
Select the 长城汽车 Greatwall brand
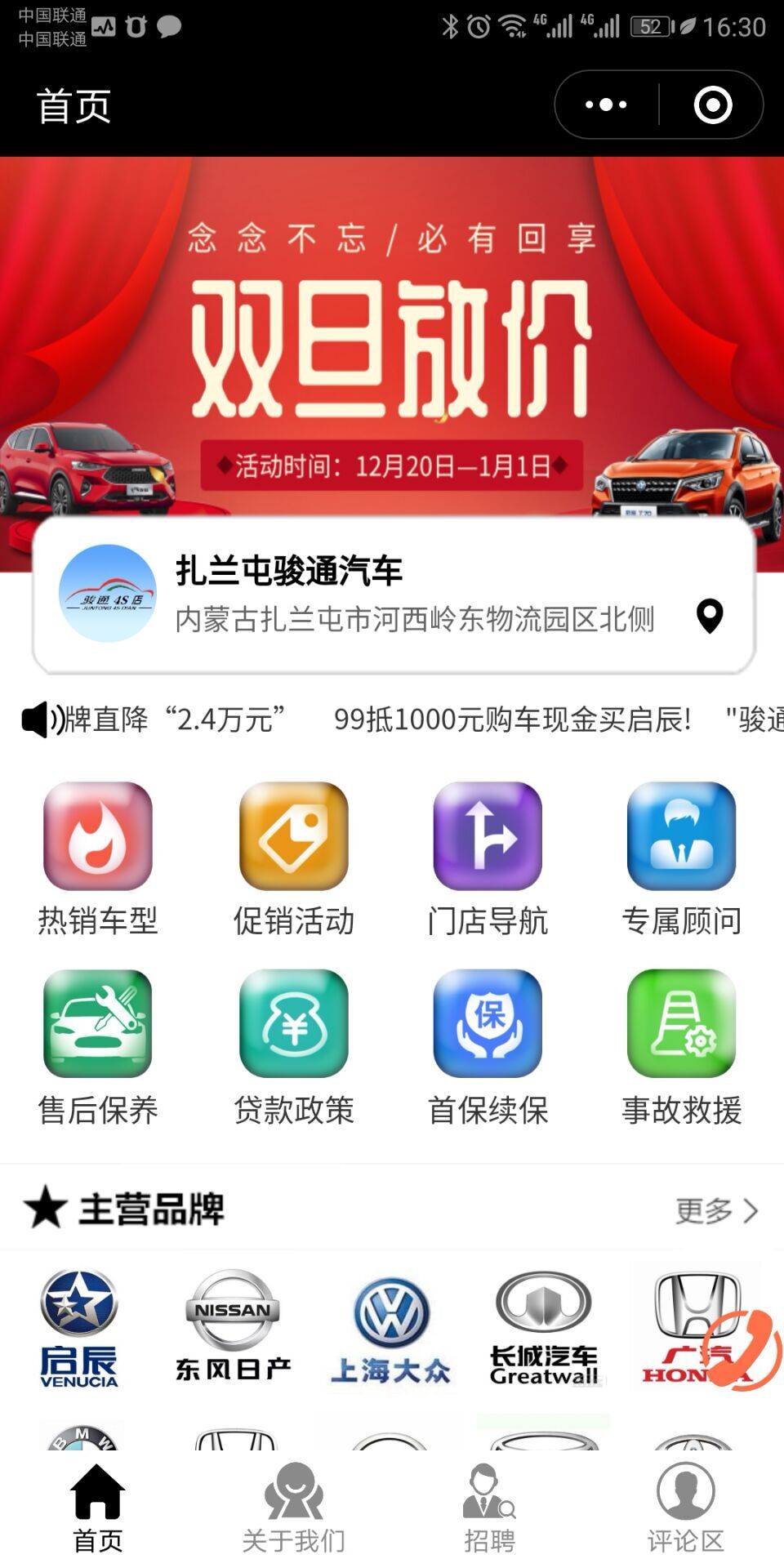point(544,1329)
